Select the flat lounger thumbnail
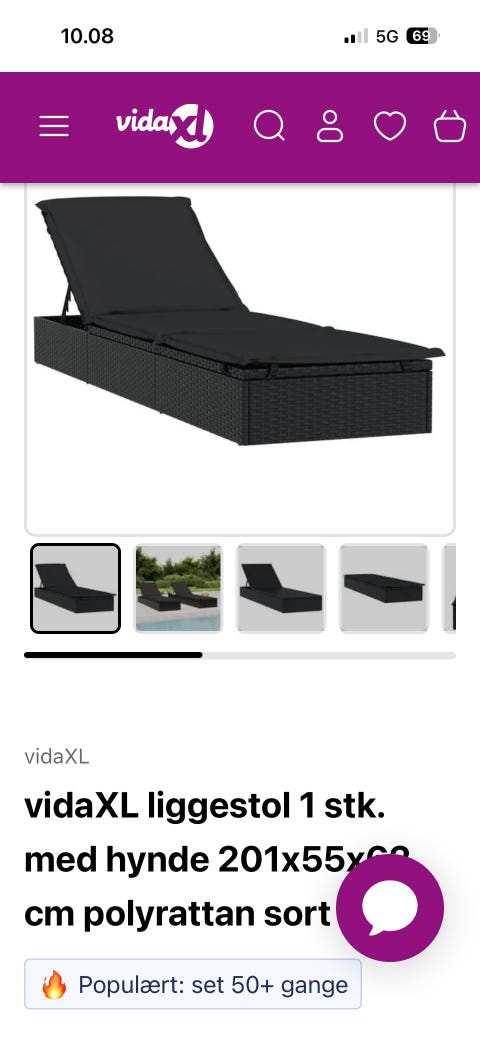This screenshot has width=480, height=1040. click(x=384, y=588)
